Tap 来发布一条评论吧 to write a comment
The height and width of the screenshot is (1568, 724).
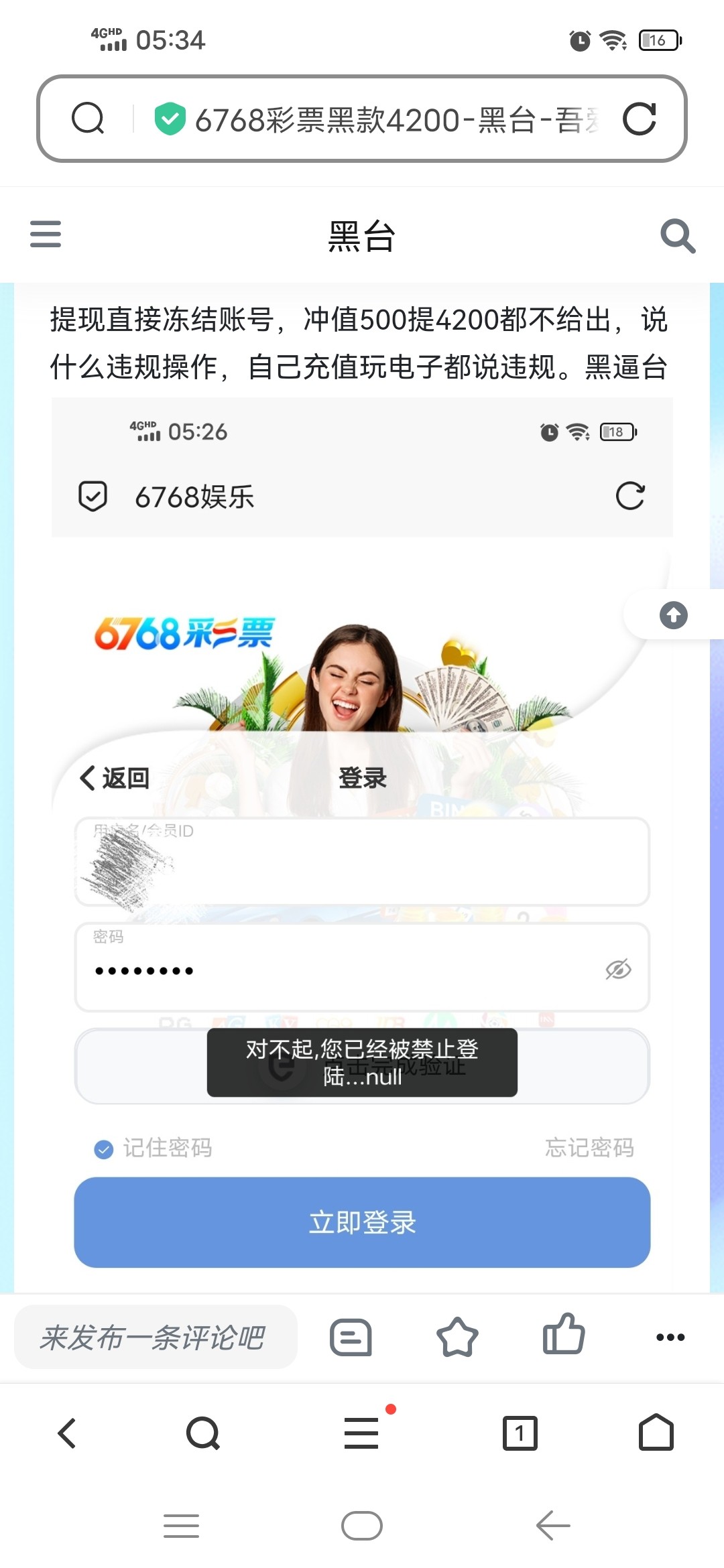(x=156, y=1337)
